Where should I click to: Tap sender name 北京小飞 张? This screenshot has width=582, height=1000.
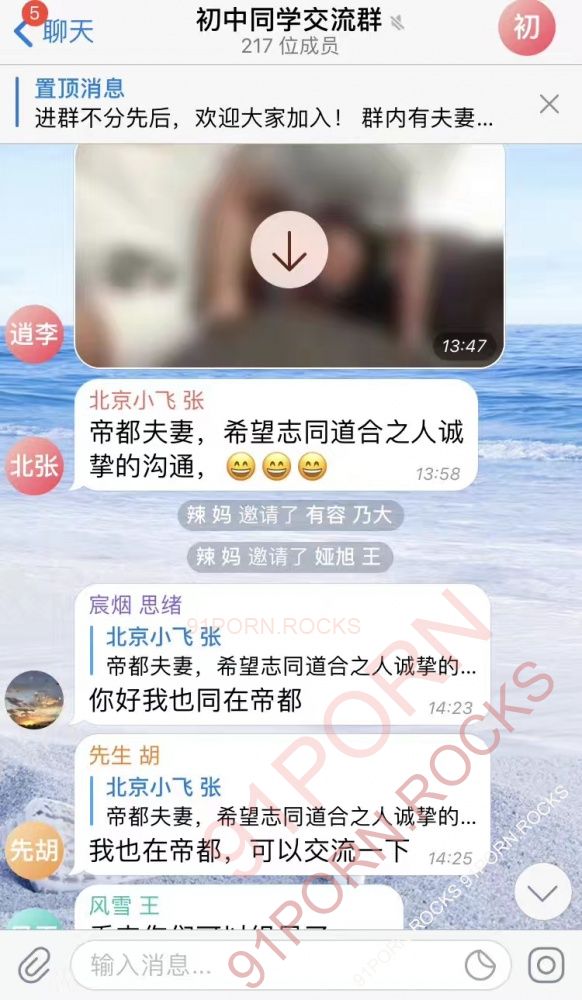[x=147, y=401]
